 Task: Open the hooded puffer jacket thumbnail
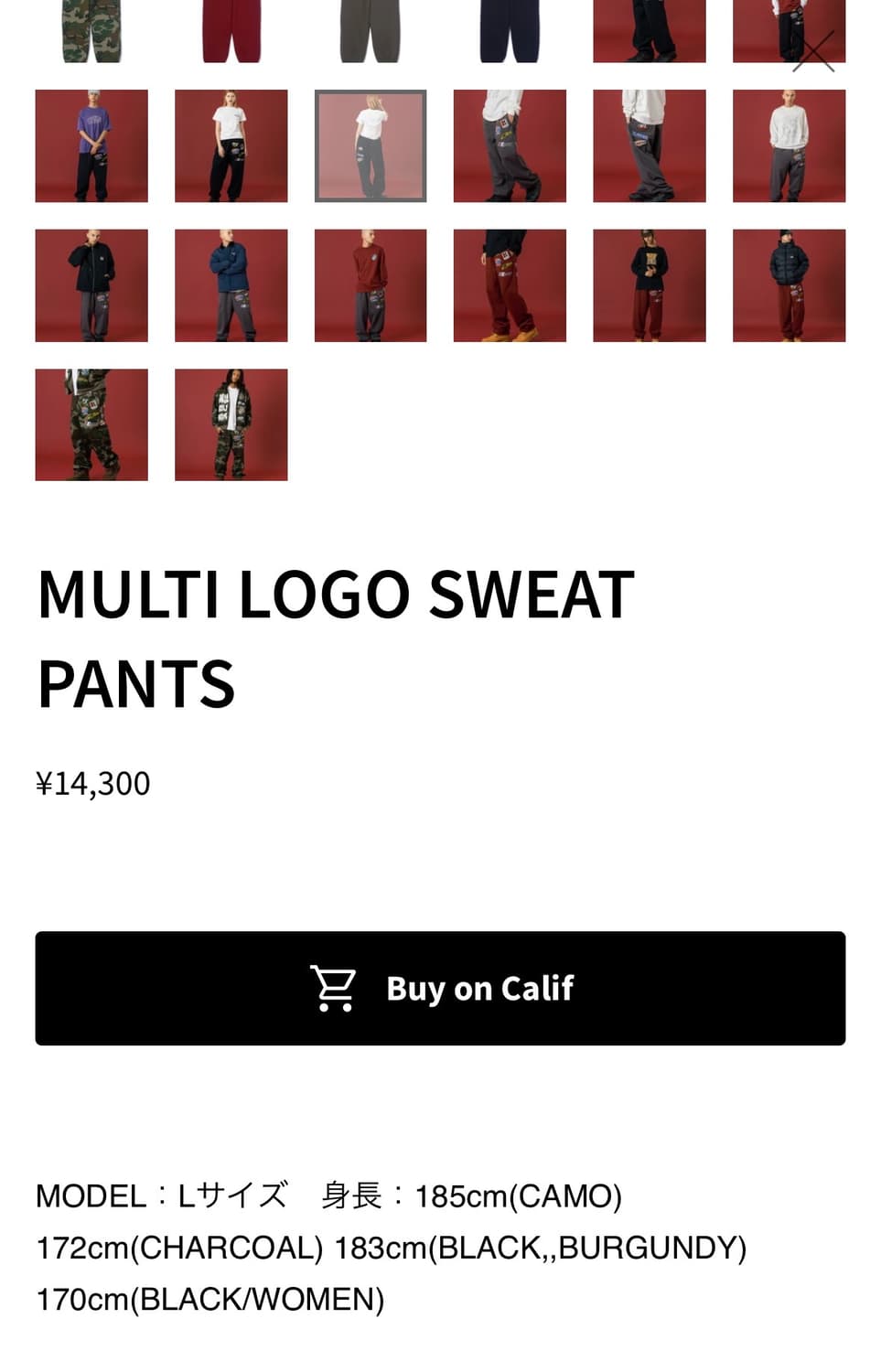pos(788,284)
